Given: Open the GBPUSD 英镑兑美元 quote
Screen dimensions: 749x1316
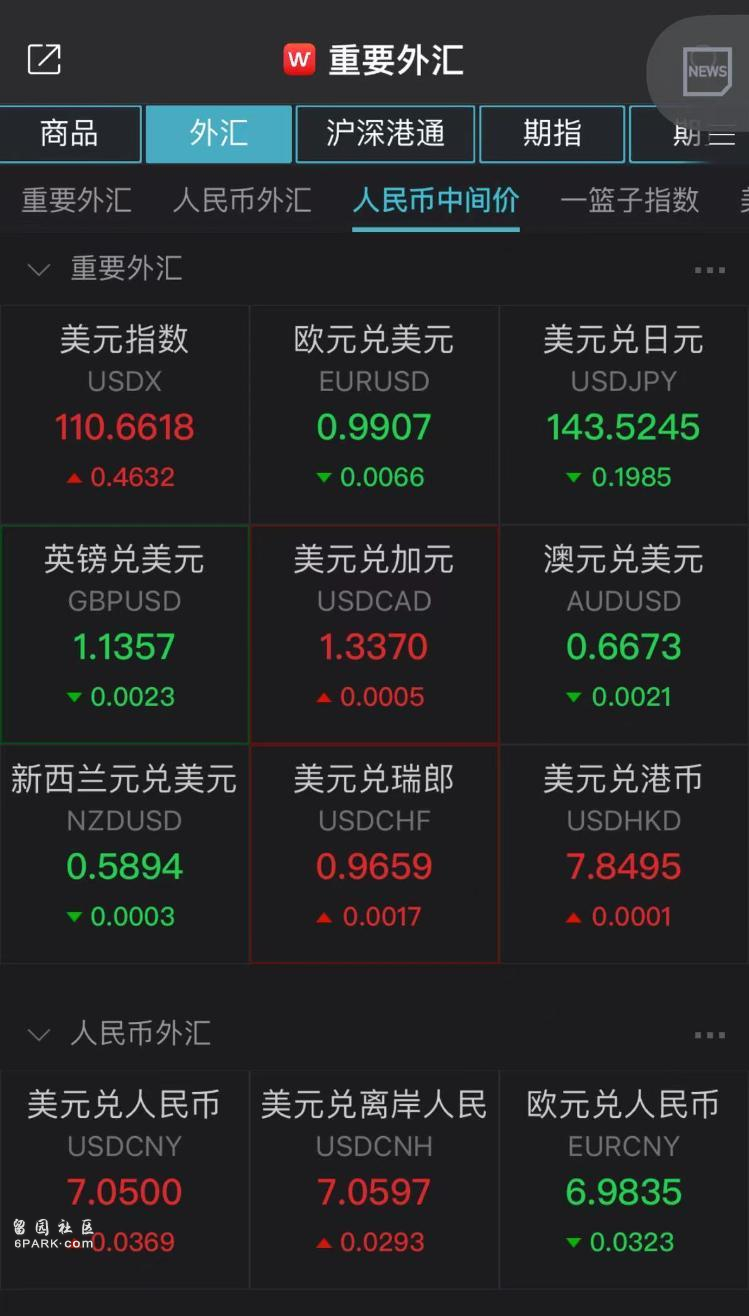Looking at the screenshot, I should click(x=124, y=634).
